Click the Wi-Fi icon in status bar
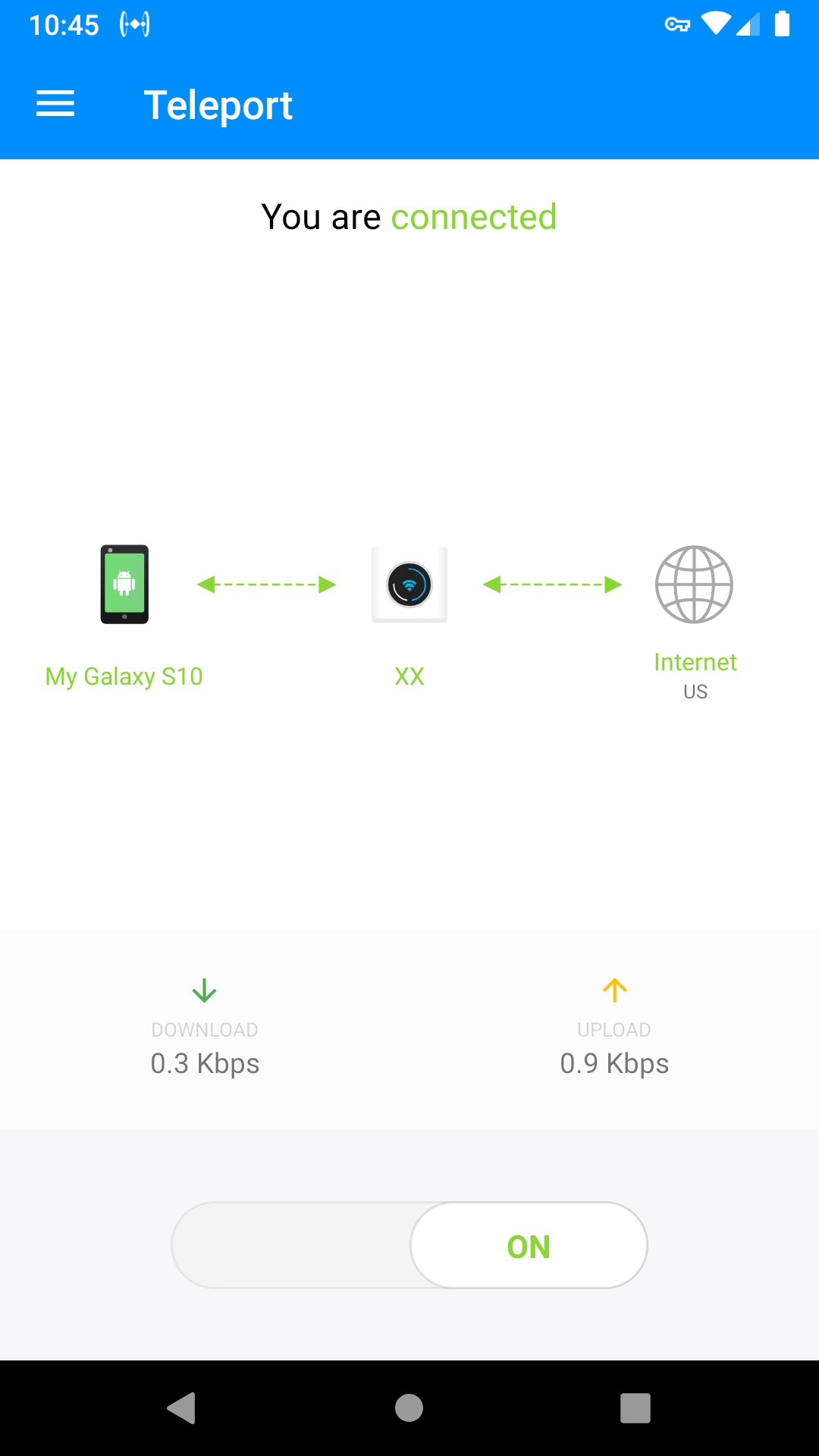This screenshot has width=819, height=1456. coord(716,24)
